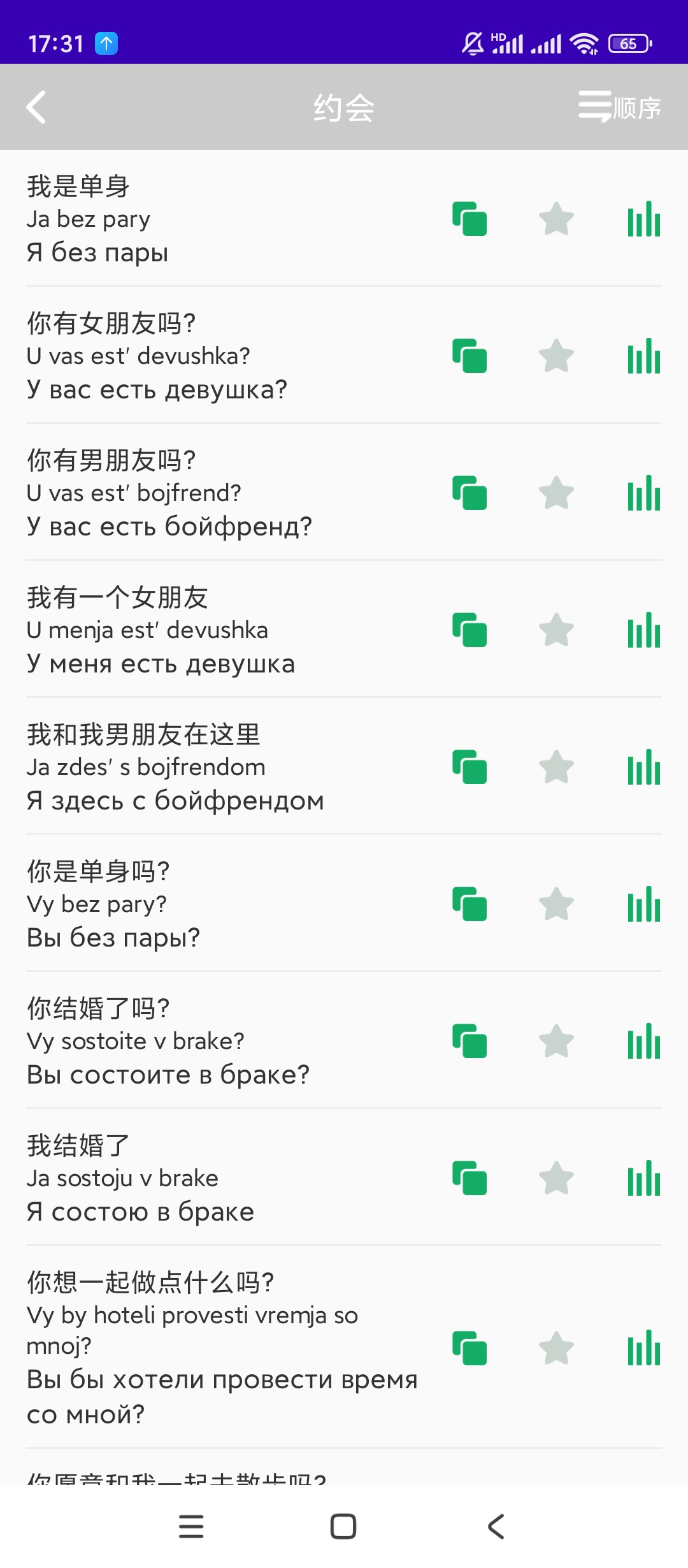Tap the system home button
This screenshot has height=1568, width=688.
[343, 1527]
